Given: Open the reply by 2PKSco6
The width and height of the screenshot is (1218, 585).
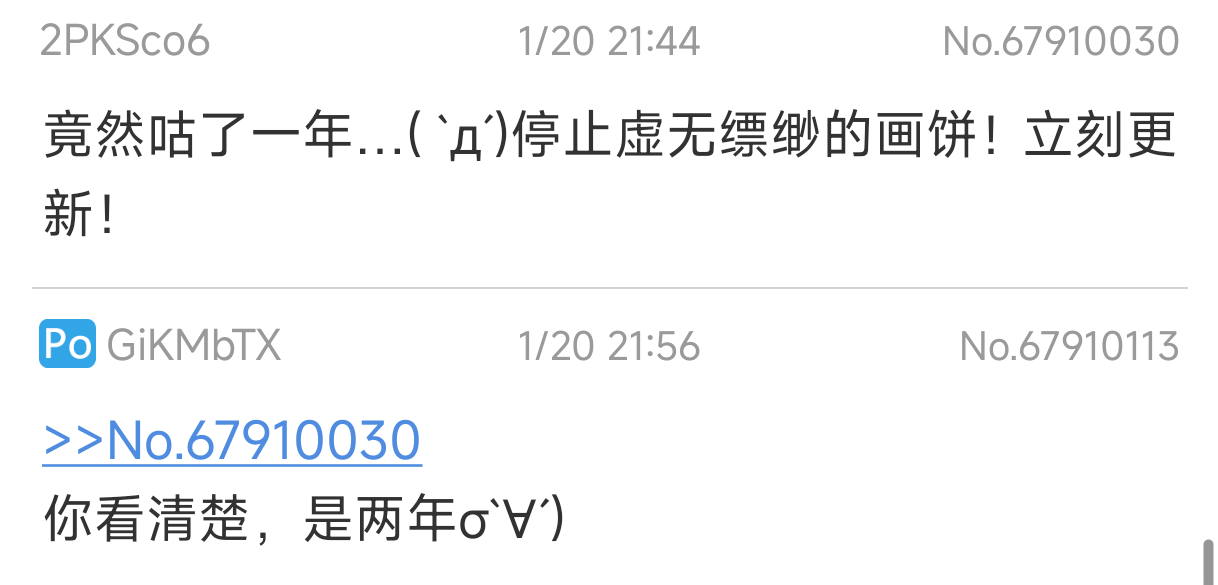Looking at the screenshot, I should 608,165.
